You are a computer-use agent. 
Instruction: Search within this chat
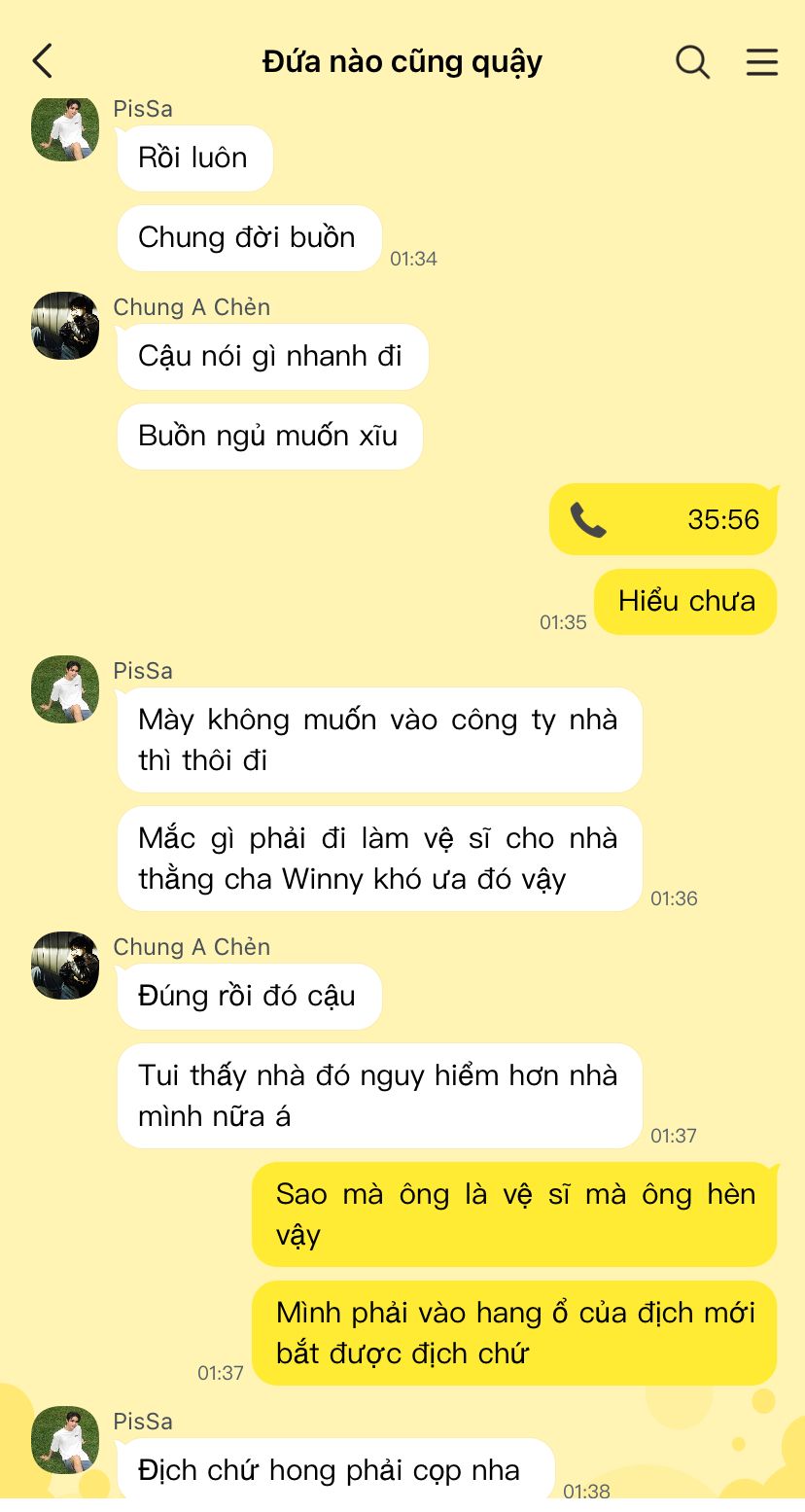(x=692, y=61)
